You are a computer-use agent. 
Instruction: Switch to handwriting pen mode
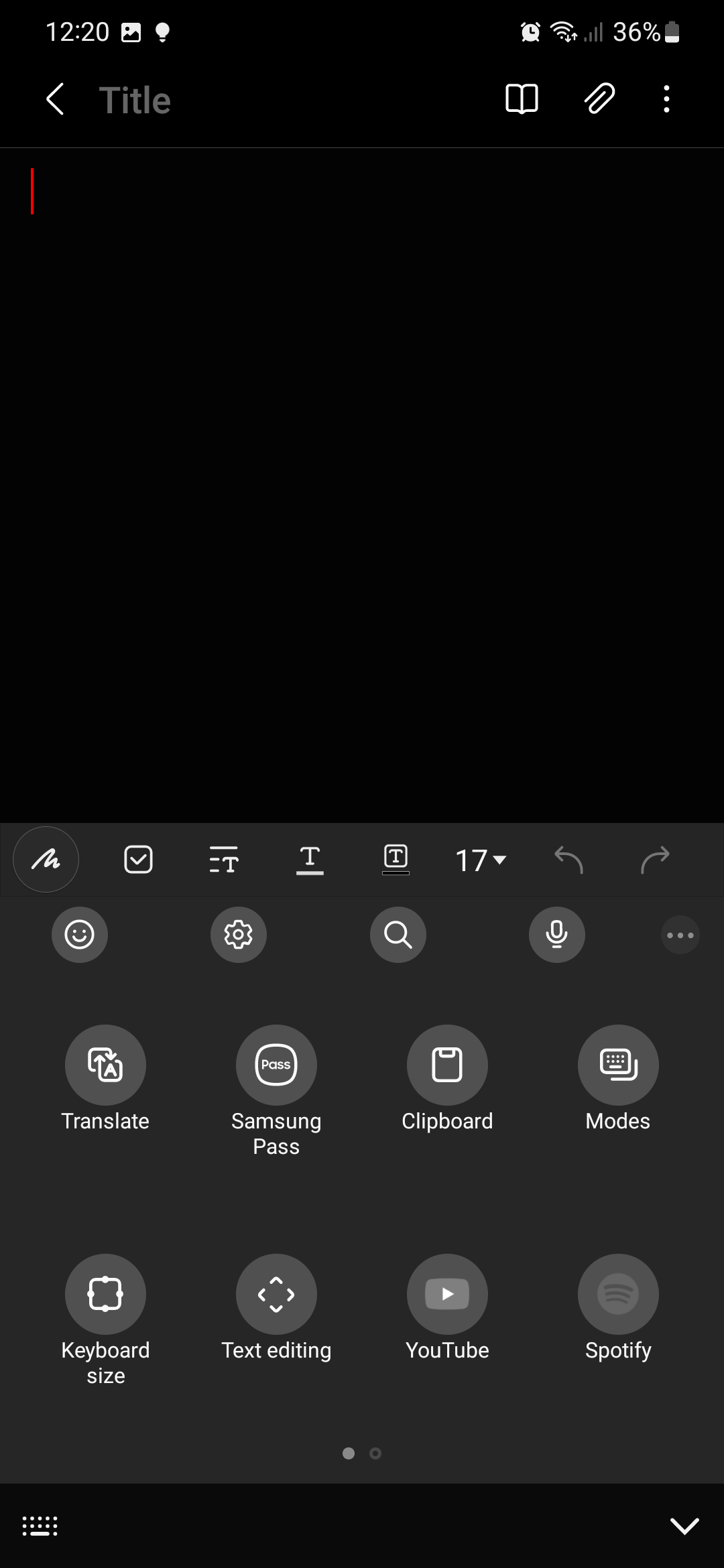tap(46, 859)
